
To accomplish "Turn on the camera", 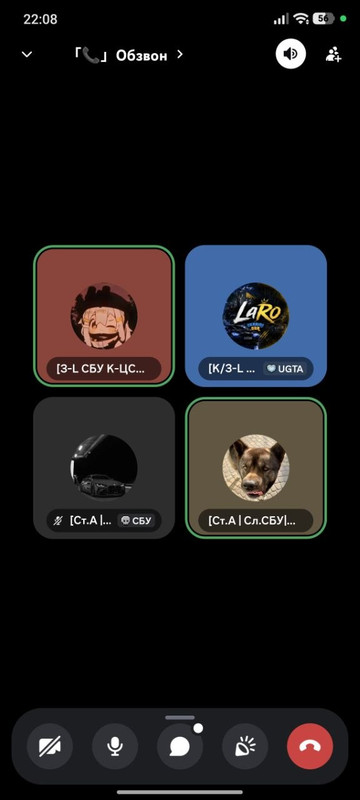I will point(50,746).
